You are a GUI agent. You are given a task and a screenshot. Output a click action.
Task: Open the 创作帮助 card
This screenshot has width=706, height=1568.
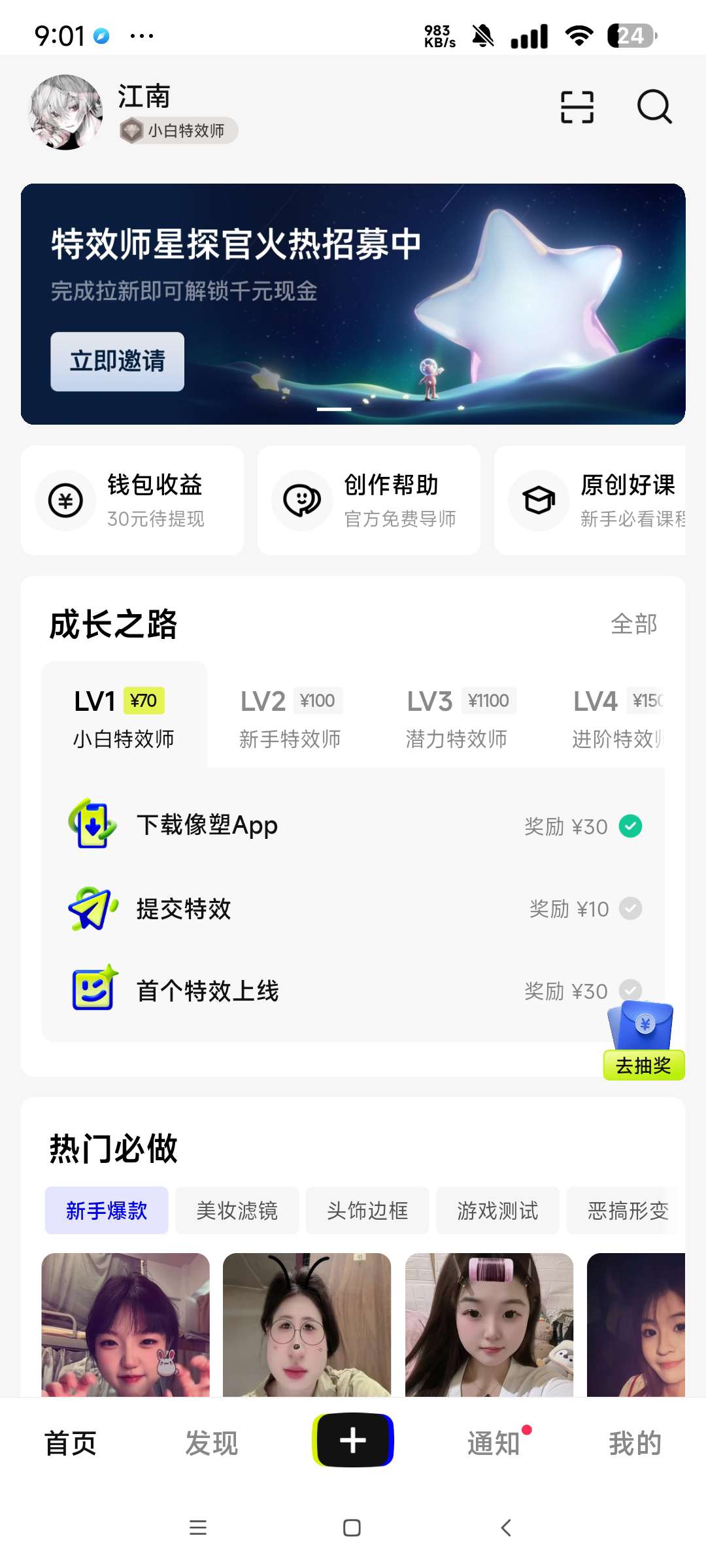coord(369,500)
